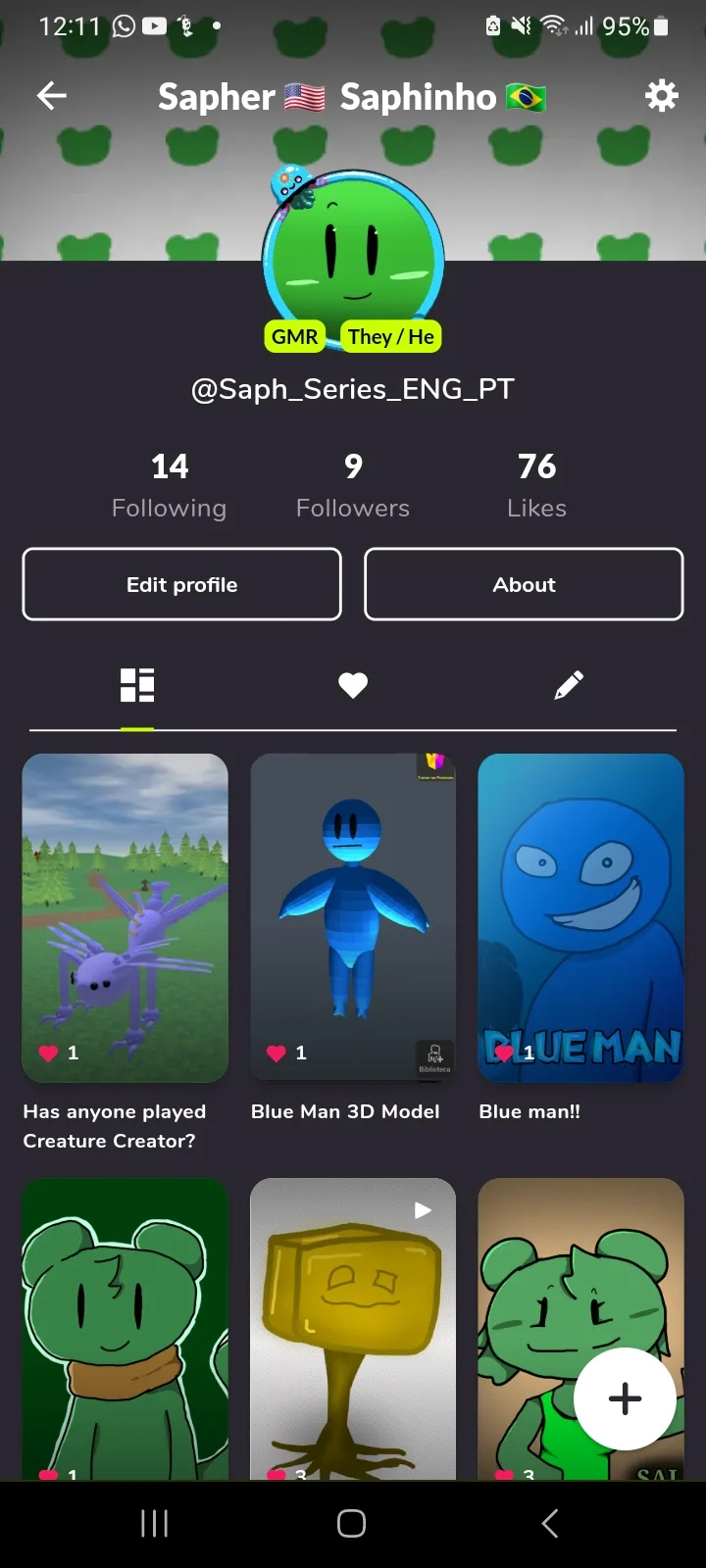Switch to the liked posts heart tab
Screen dimensions: 706x1568
[353, 685]
